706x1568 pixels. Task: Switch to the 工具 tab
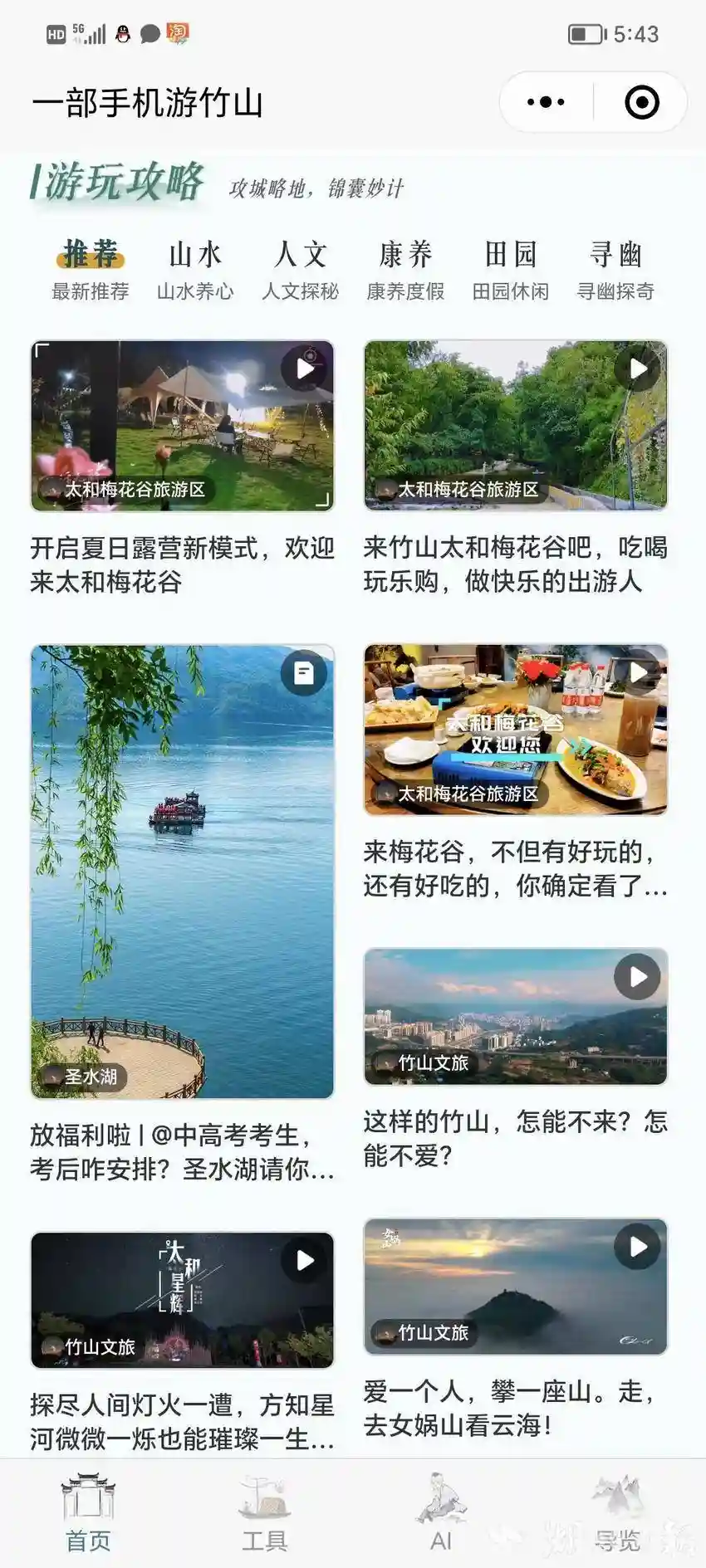click(264, 1514)
